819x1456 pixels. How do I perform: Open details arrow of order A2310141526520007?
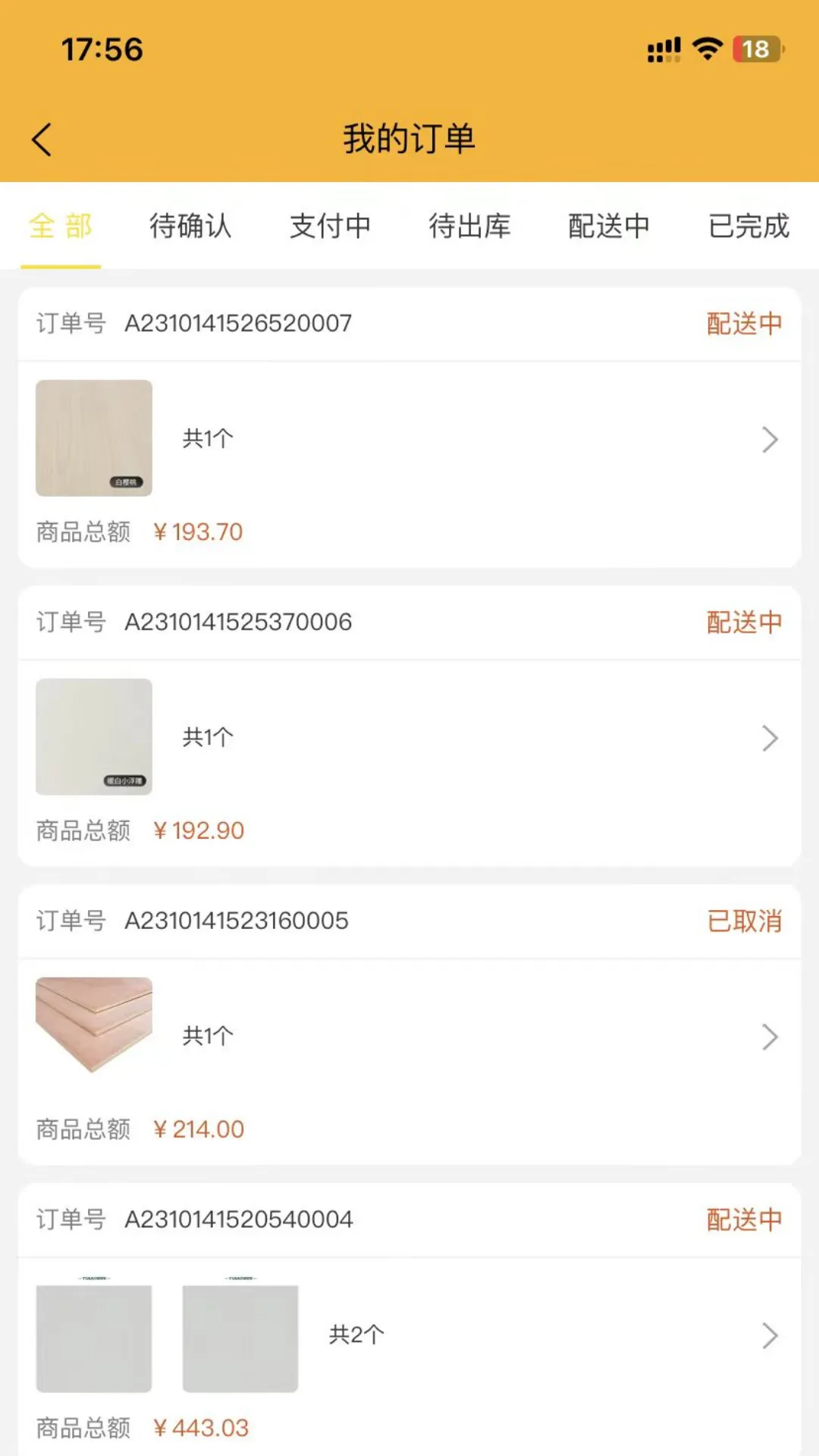click(770, 440)
